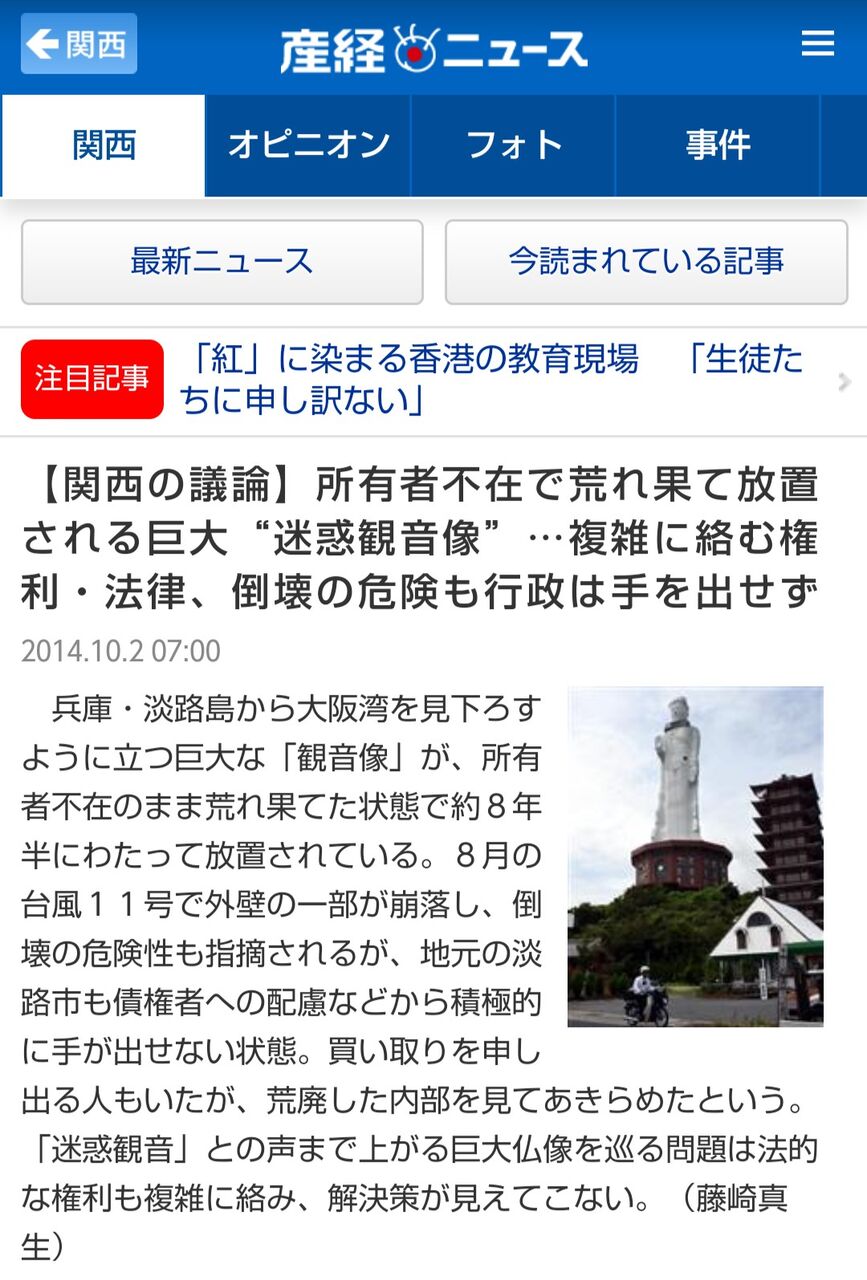Select the 関西 tab
The height and width of the screenshot is (1280, 867).
tap(103, 146)
